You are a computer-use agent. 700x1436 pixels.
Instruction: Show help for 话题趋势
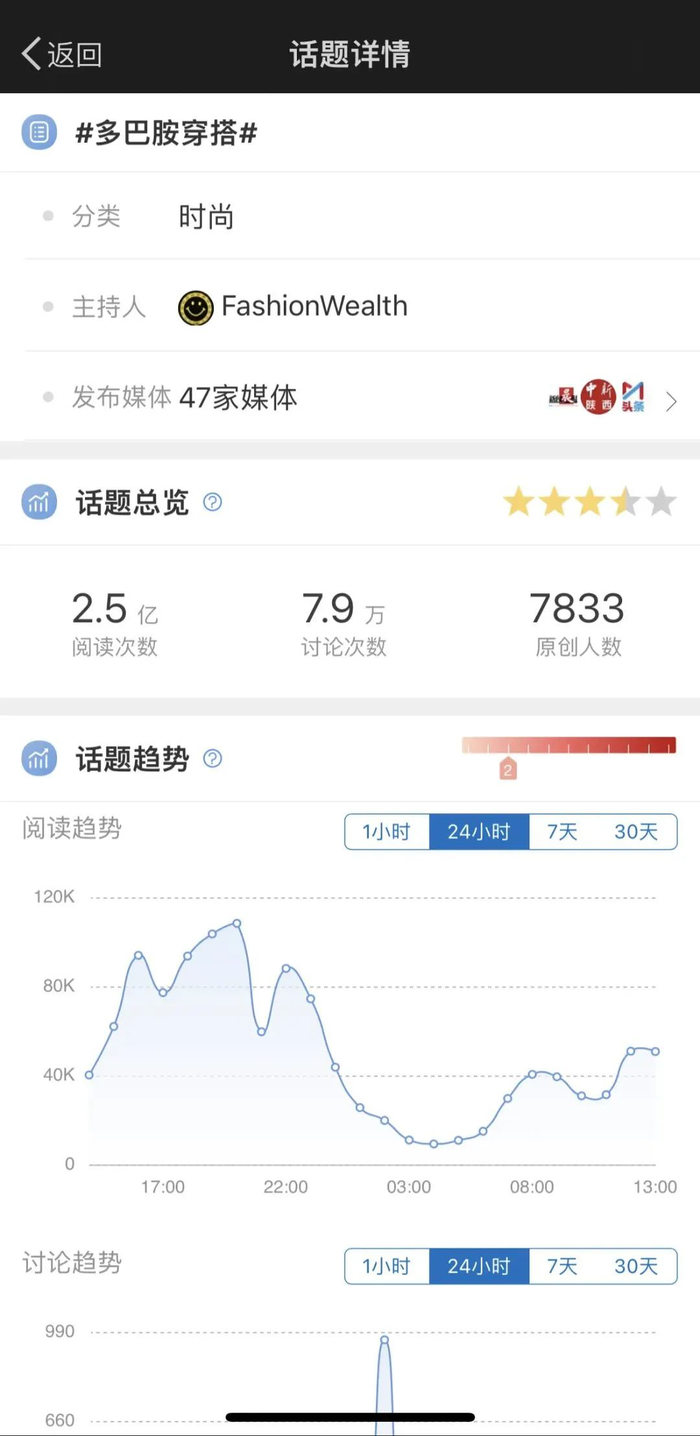[213, 759]
